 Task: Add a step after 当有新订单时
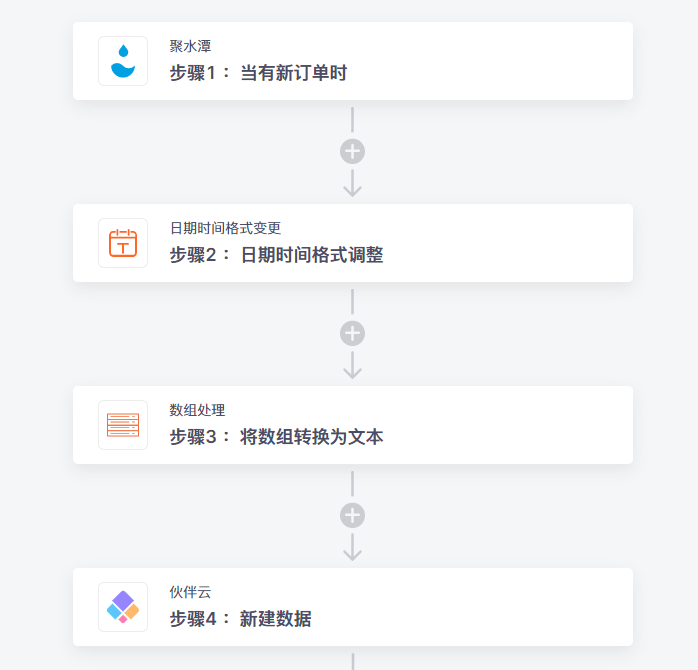pyautogui.click(x=352, y=152)
